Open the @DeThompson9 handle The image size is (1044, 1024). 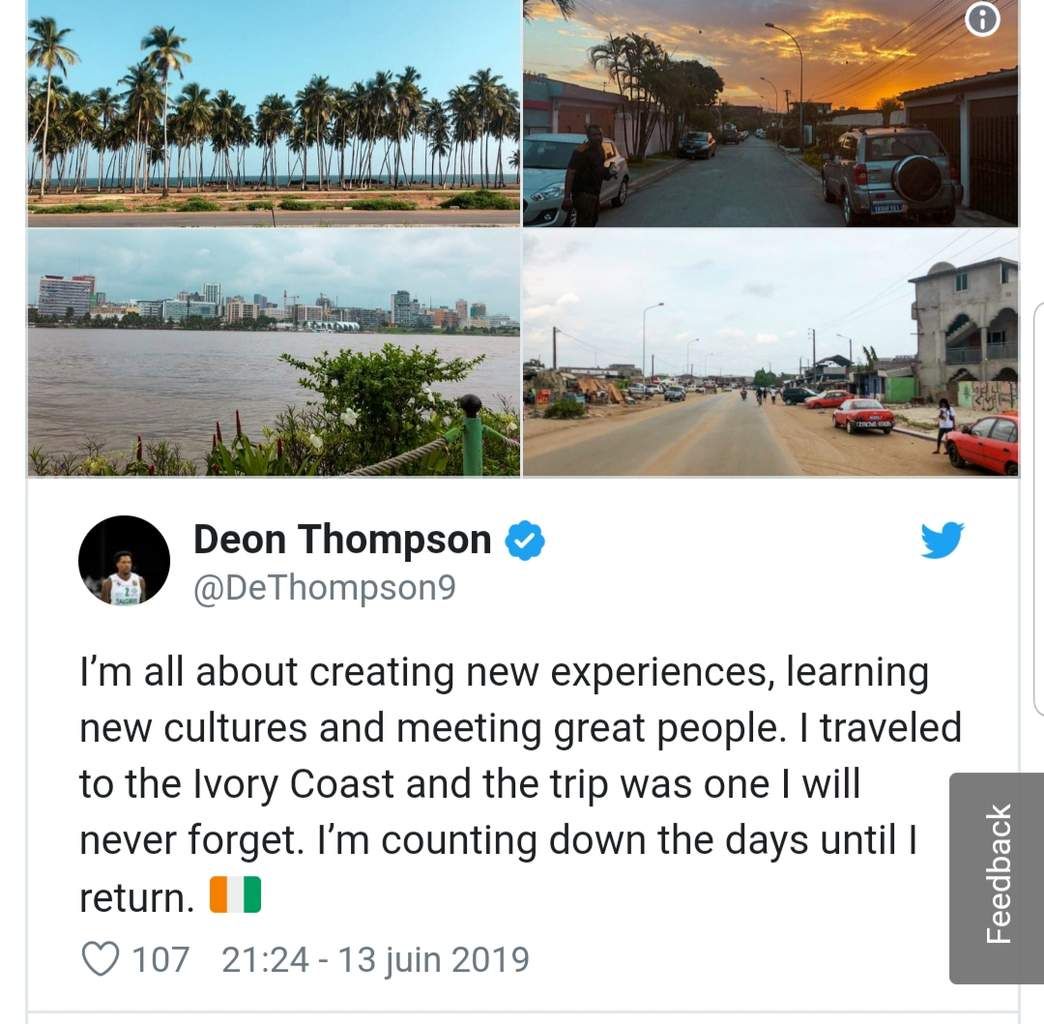[324, 588]
